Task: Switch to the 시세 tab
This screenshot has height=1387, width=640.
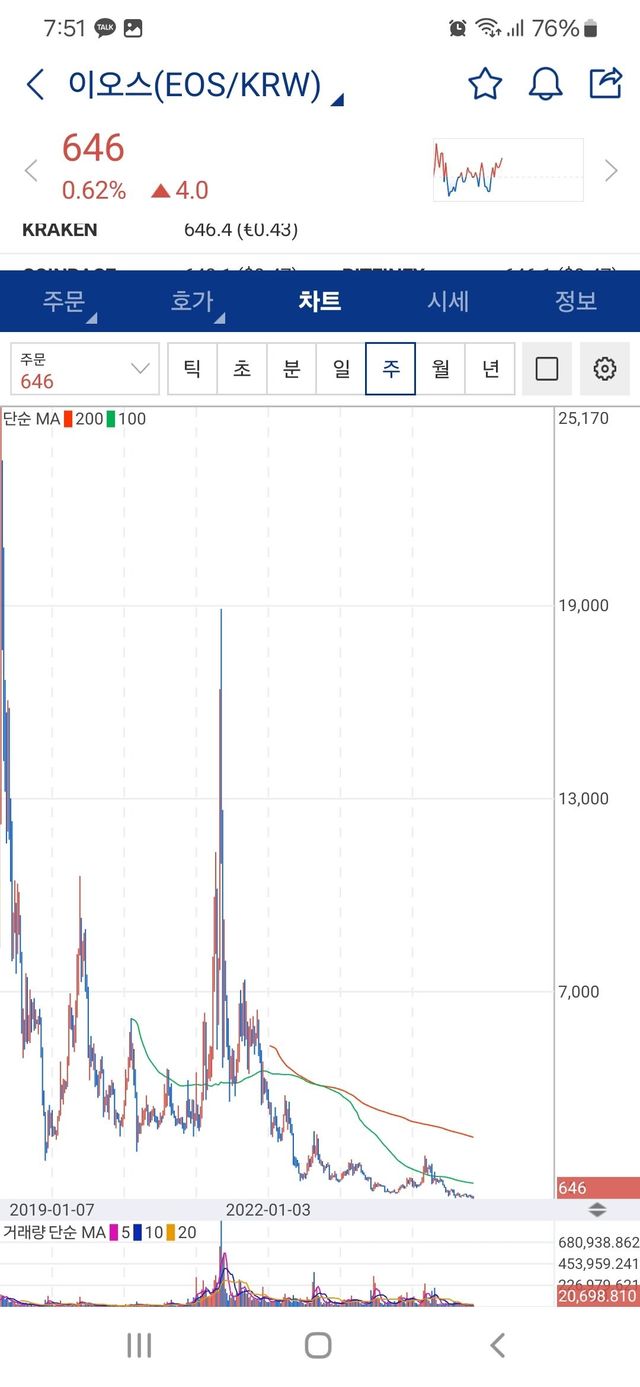Action: point(448,301)
